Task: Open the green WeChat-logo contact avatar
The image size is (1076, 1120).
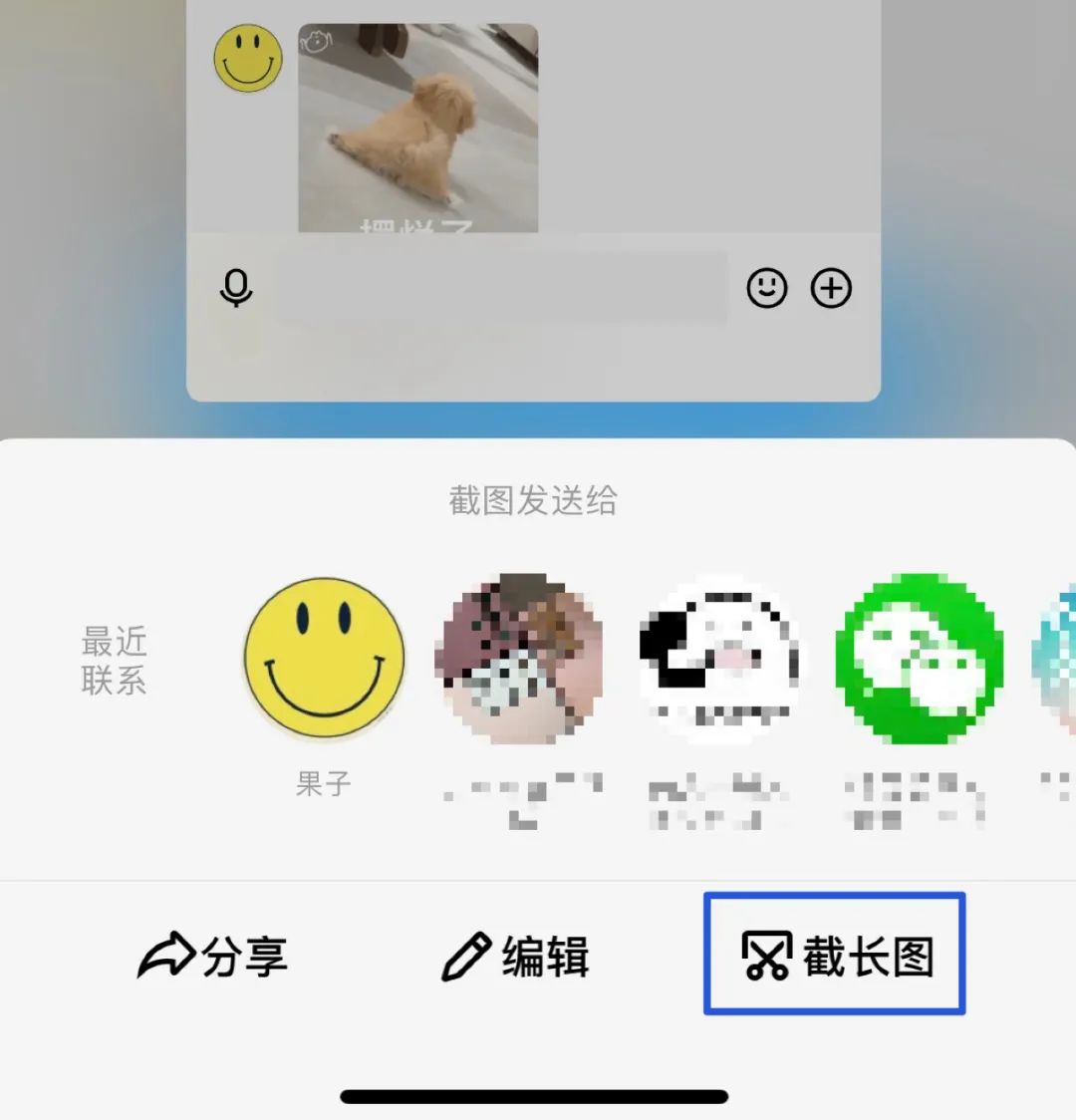Action: 918,658
